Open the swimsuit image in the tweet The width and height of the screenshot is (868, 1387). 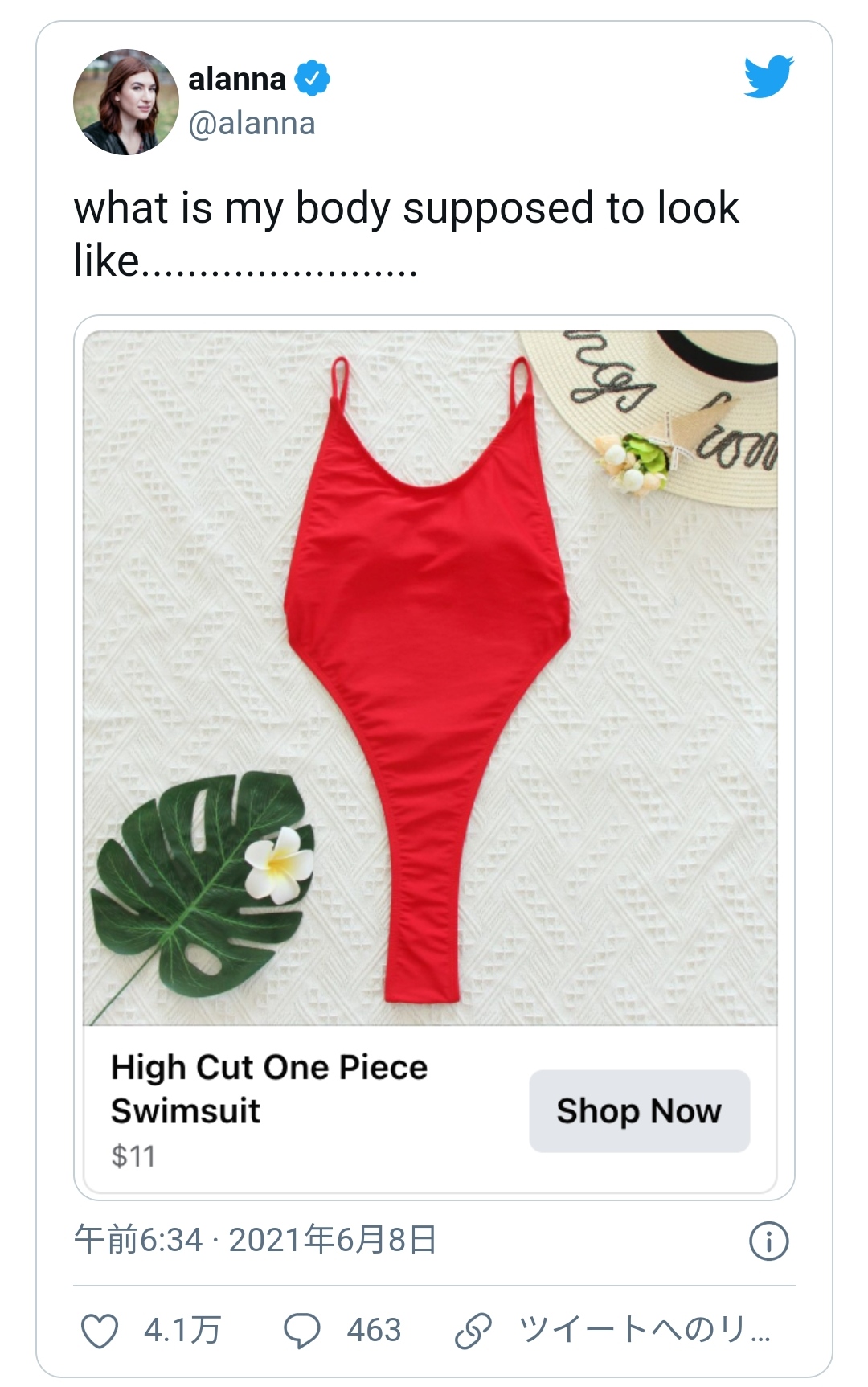430,678
